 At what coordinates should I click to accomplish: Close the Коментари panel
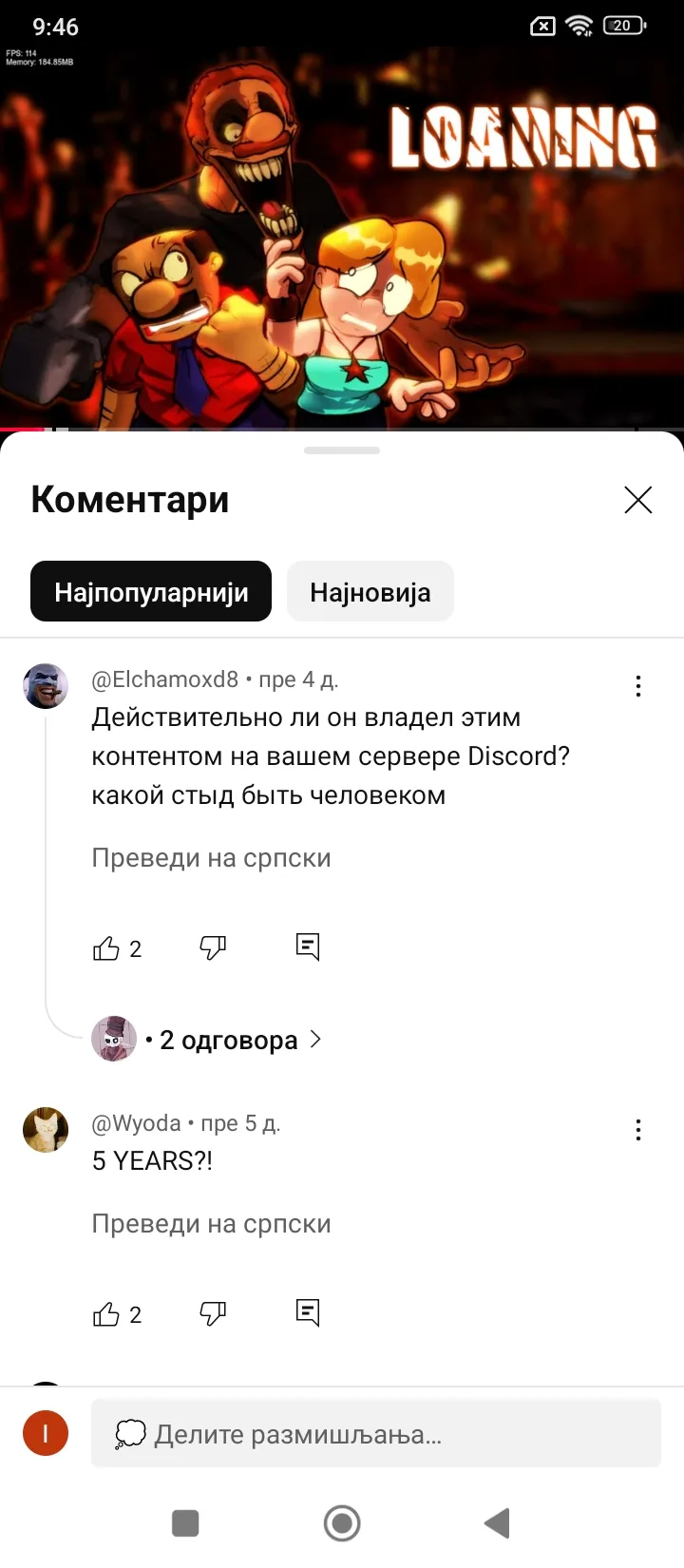pyautogui.click(x=637, y=500)
